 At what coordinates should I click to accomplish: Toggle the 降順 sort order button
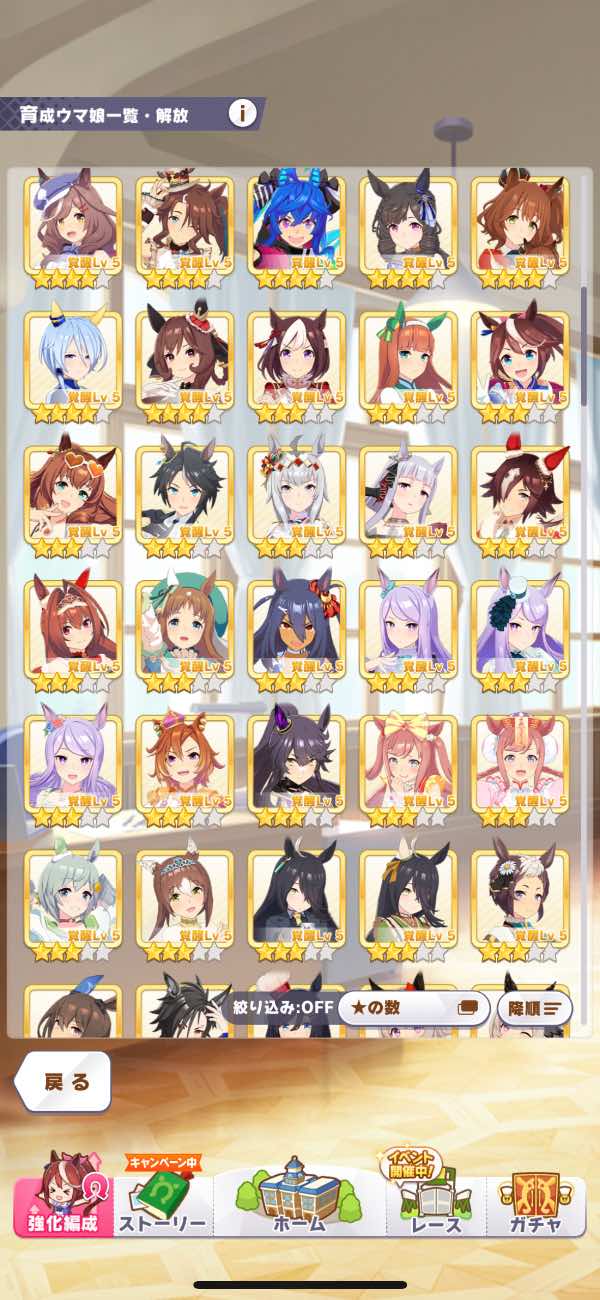pos(534,1008)
